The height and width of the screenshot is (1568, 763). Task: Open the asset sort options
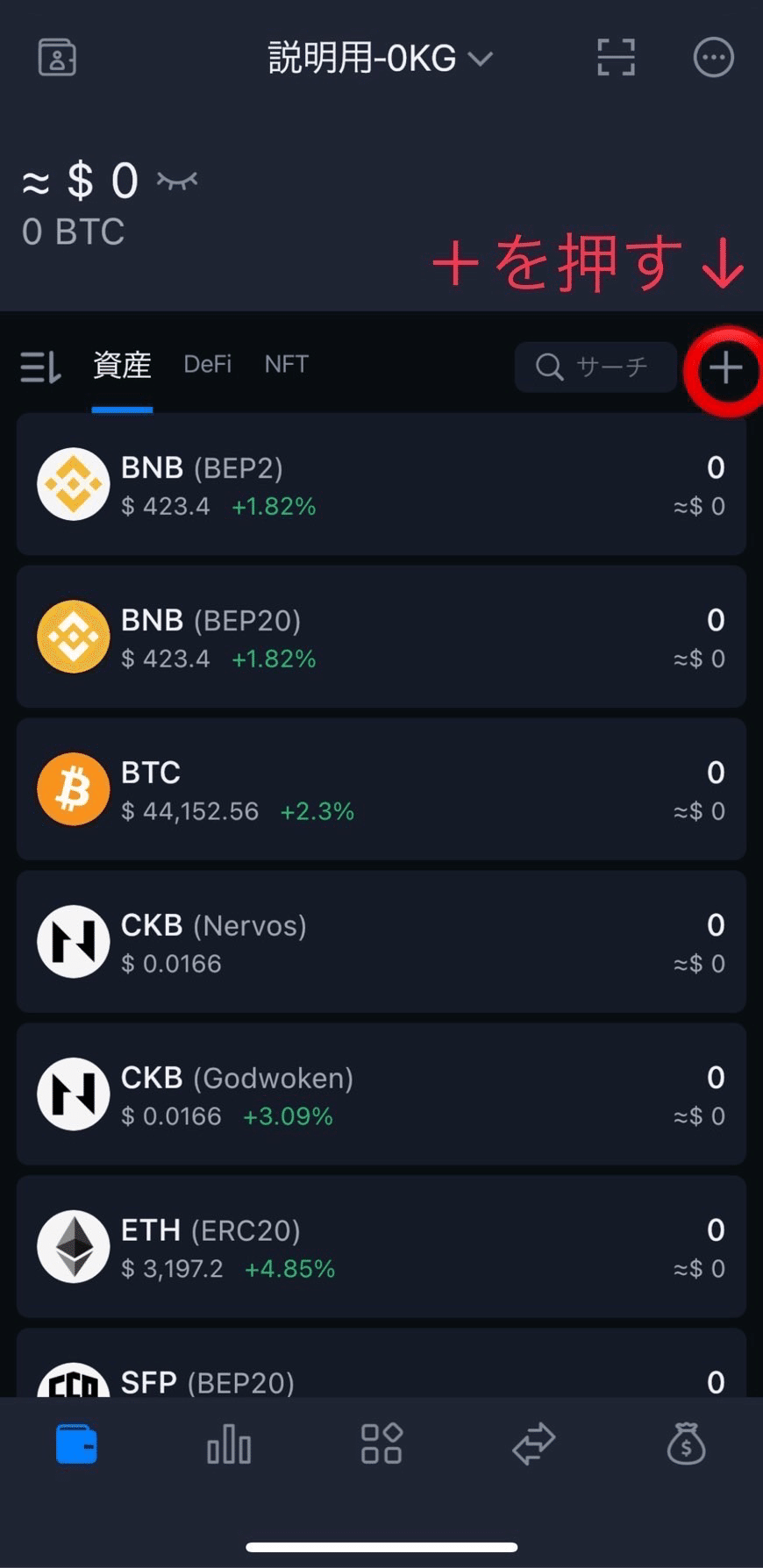40,367
